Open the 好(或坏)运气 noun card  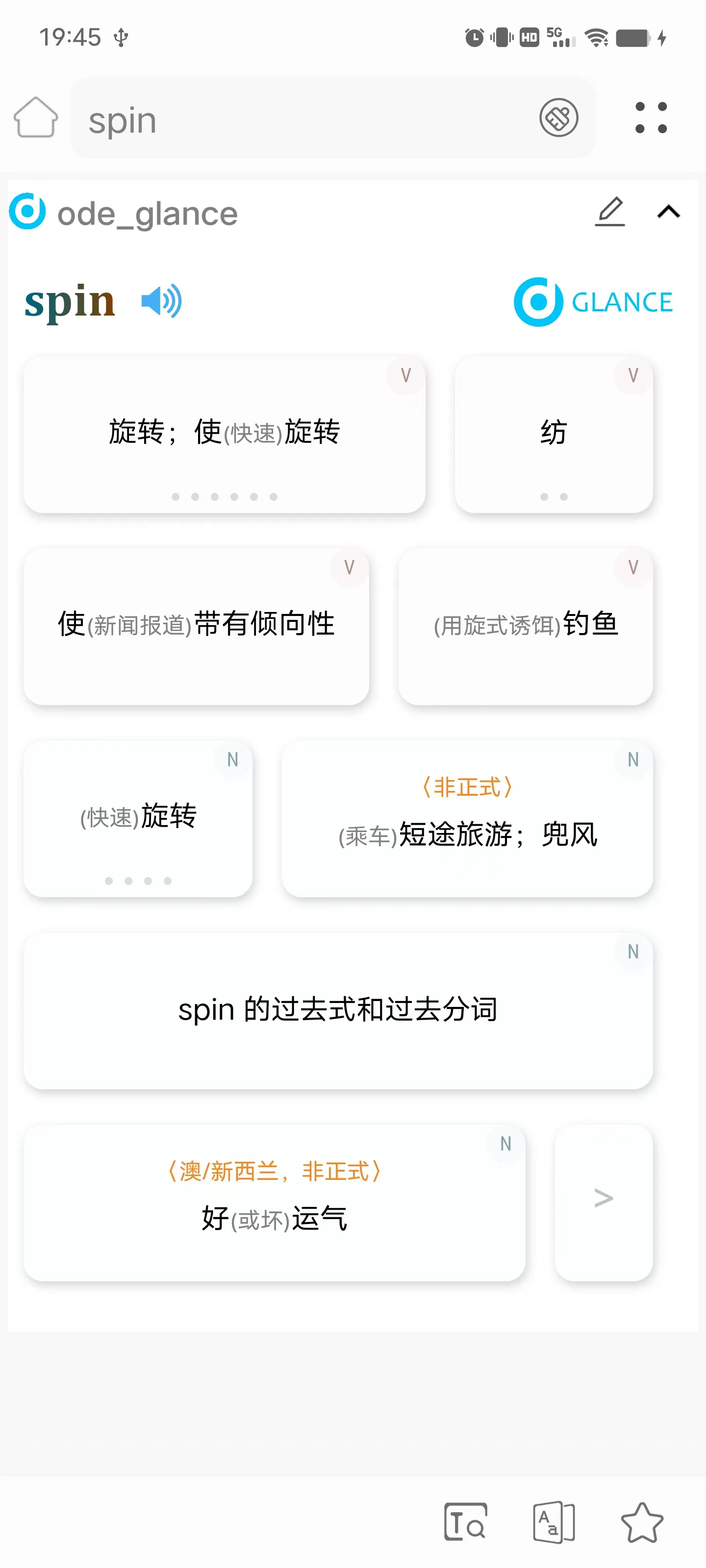click(x=274, y=1203)
